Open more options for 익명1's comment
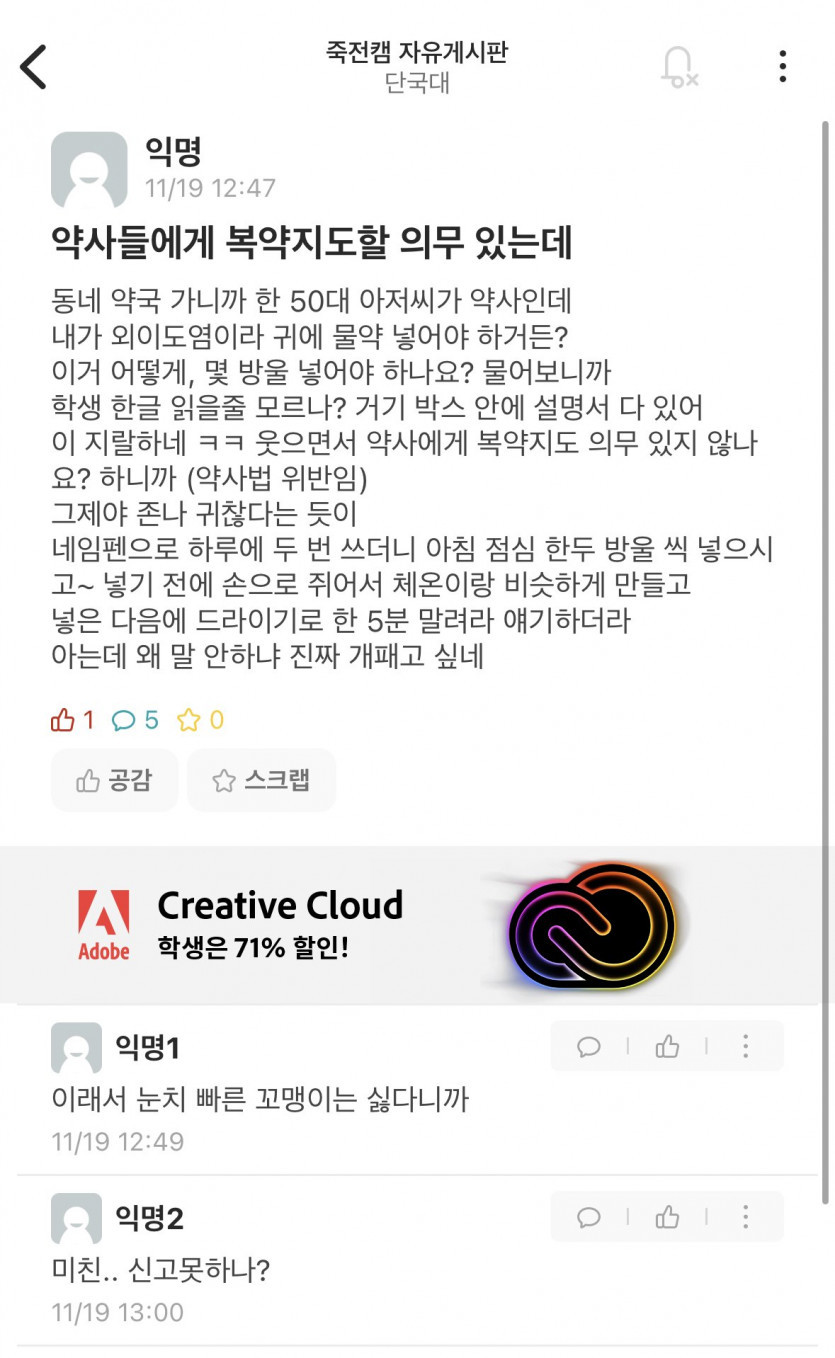Viewport: 835px width, 1358px height. tap(745, 1047)
